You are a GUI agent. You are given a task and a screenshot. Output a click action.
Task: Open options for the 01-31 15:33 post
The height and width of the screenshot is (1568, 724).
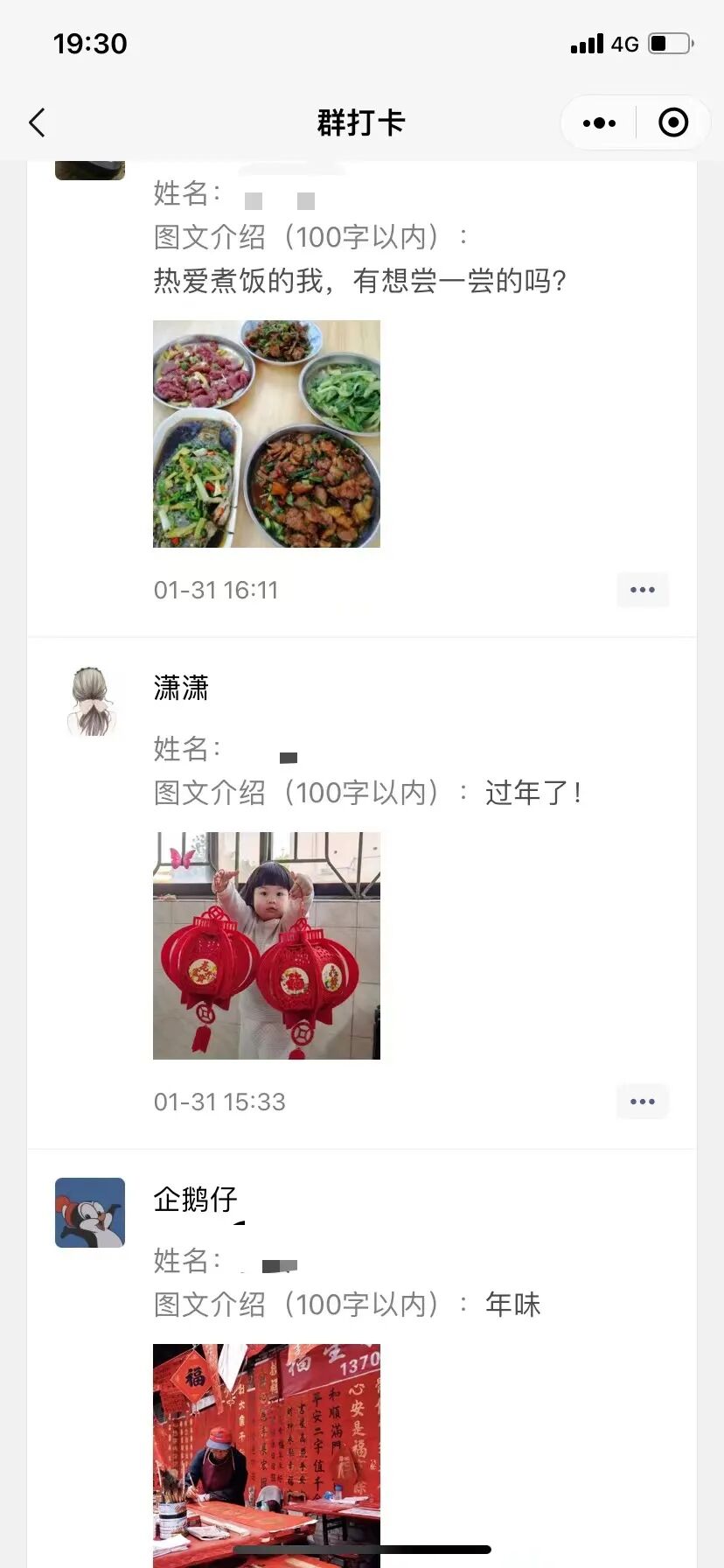point(643,1102)
